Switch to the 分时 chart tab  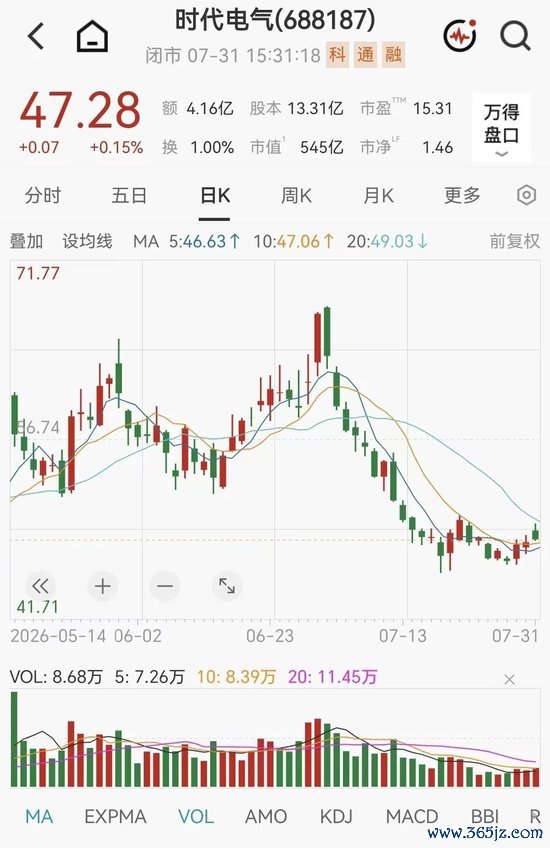coord(43,195)
